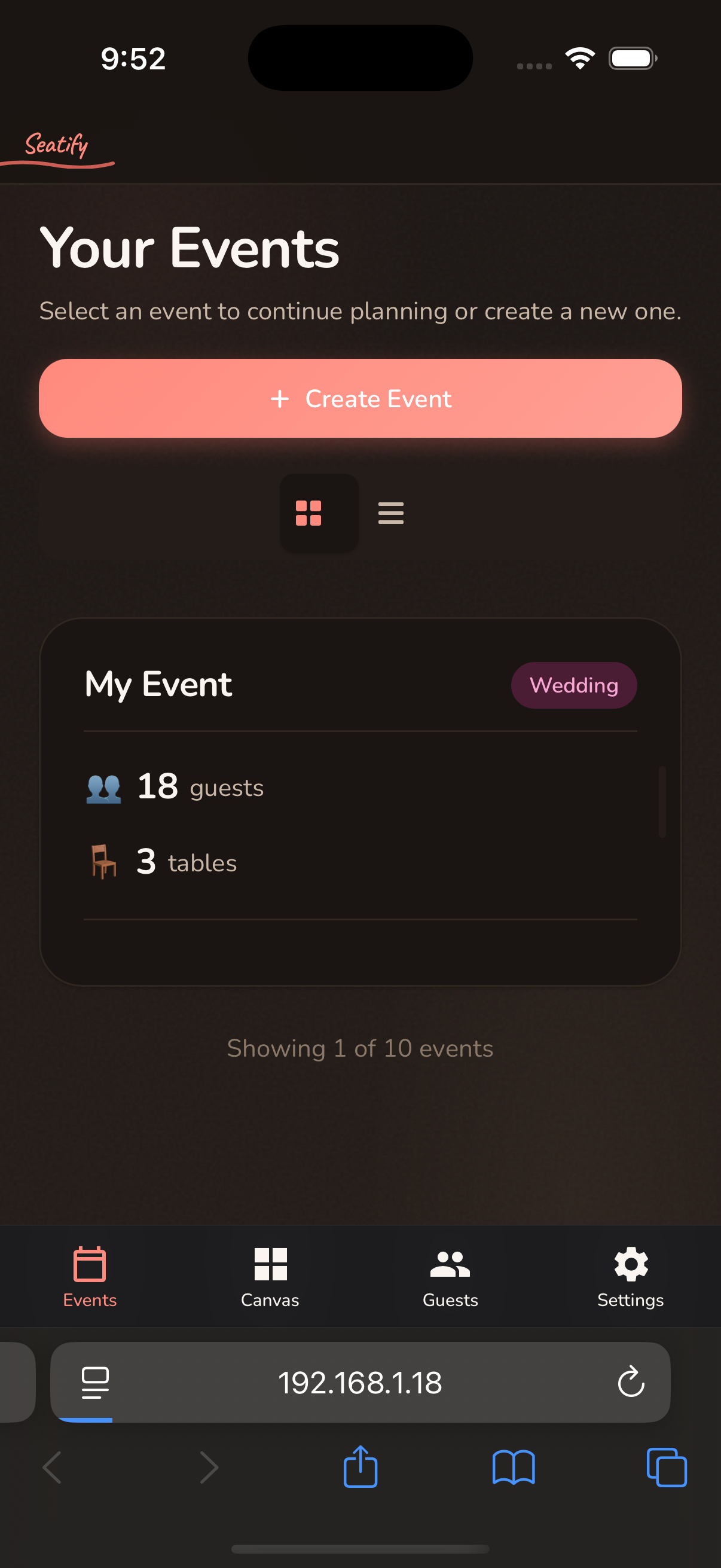Select the Events tab
Viewport: 721px width, 1568px height.
(90, 1276)
